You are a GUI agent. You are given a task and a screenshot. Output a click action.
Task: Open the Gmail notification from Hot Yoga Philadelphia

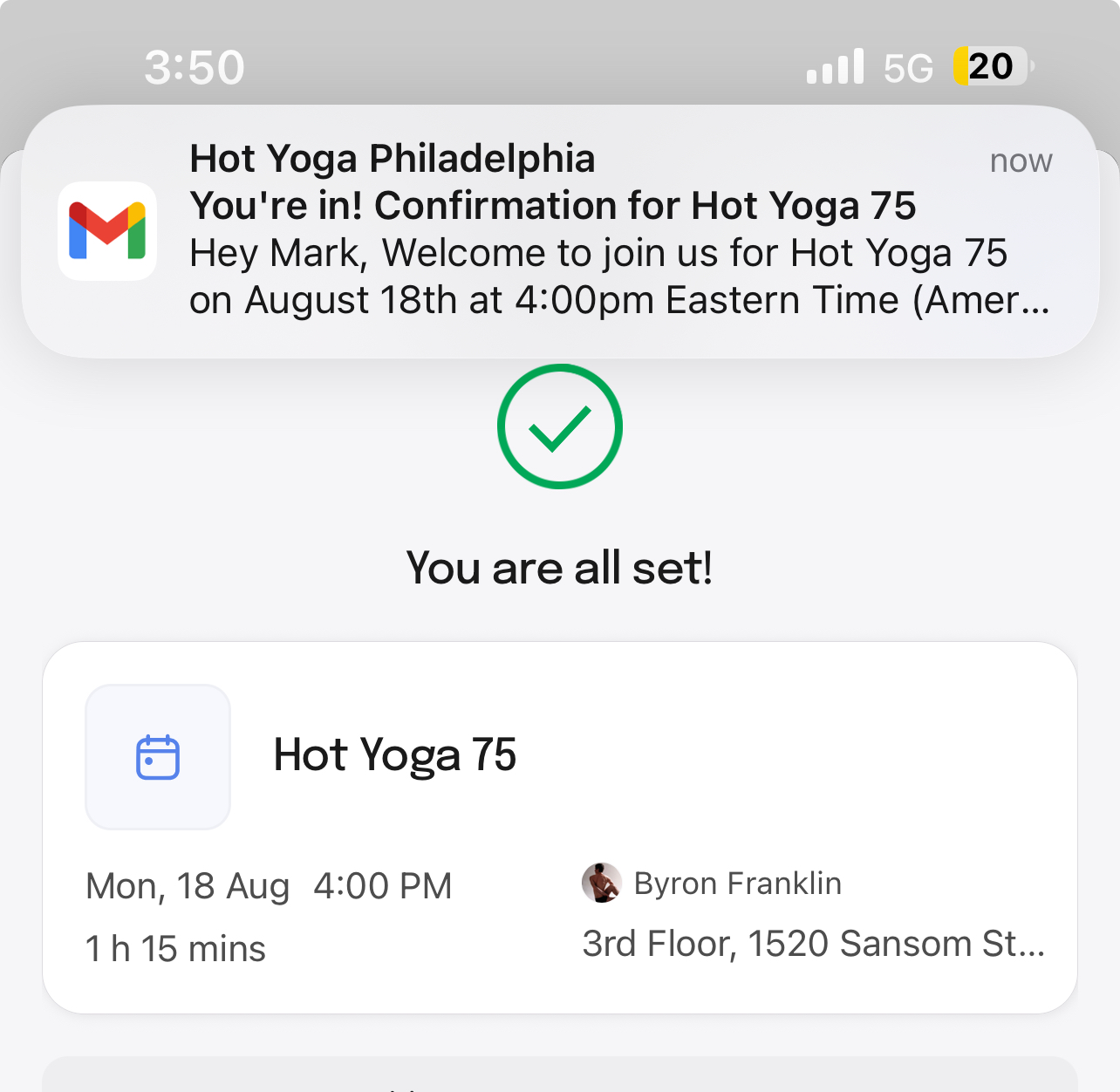point(558,231)
